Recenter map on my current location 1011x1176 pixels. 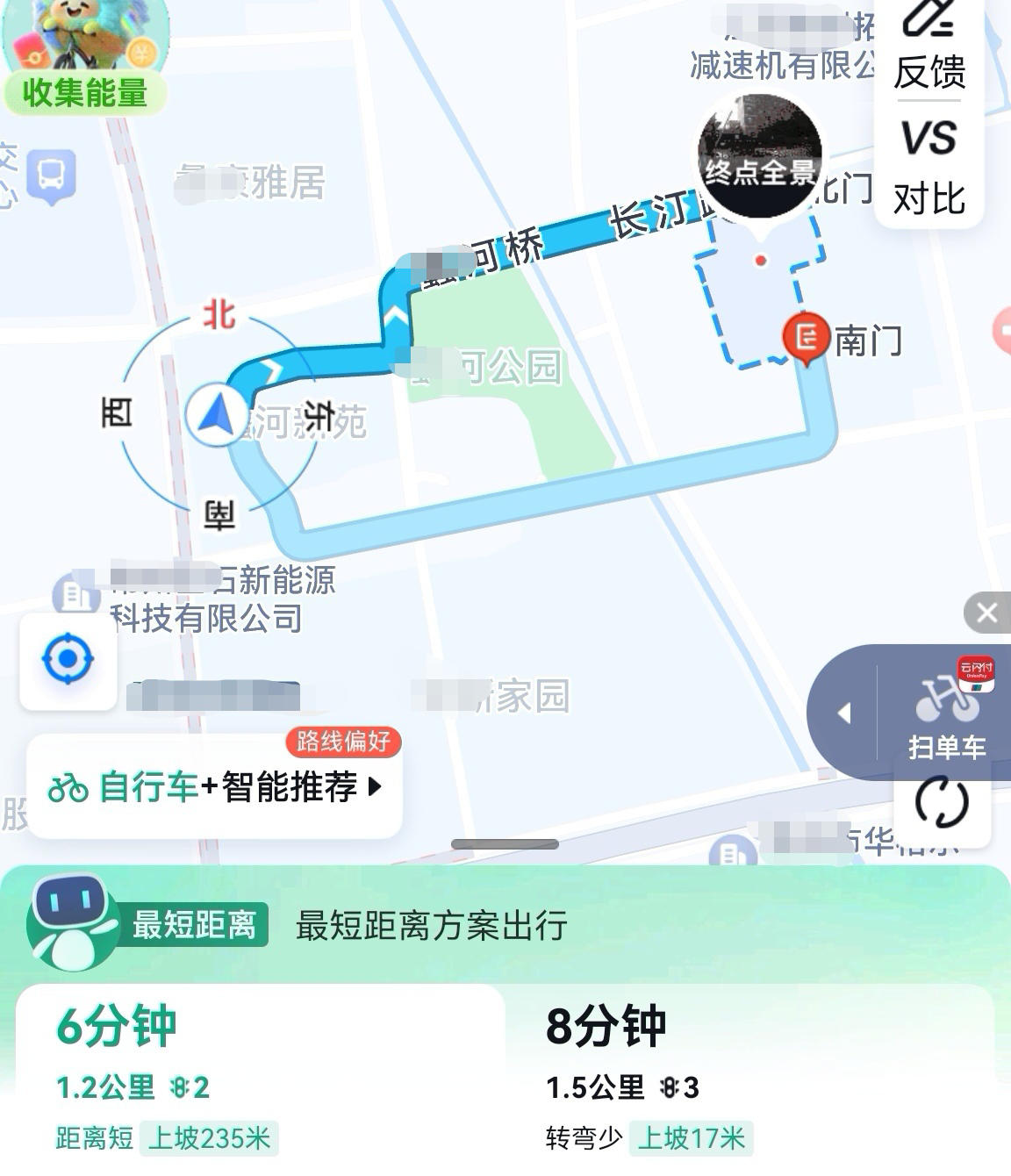(68, 660)
